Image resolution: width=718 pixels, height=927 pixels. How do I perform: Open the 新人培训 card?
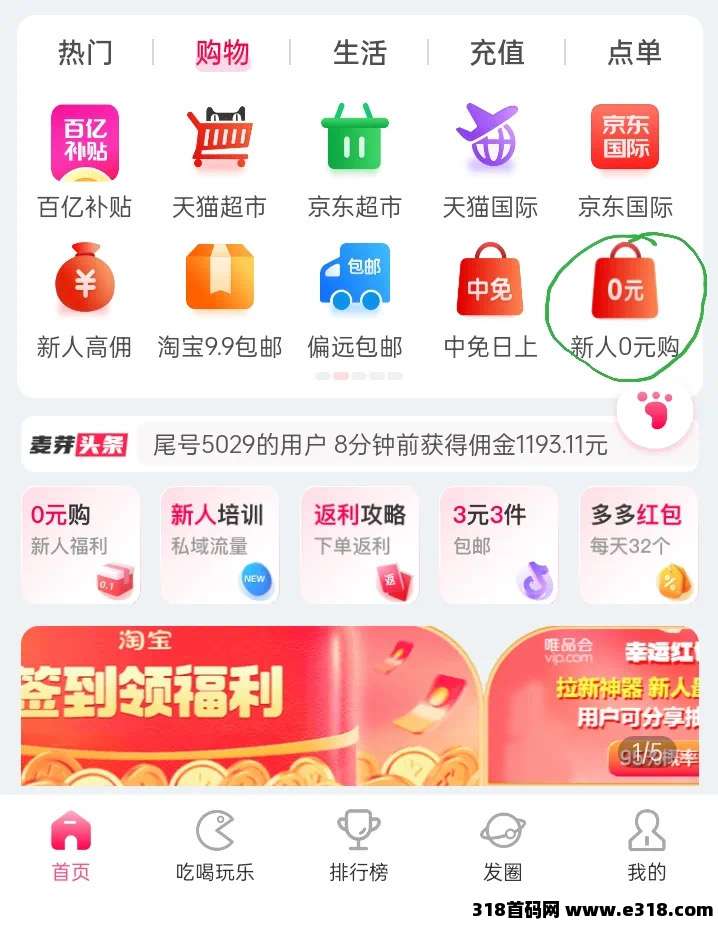(x=219, y=544)
